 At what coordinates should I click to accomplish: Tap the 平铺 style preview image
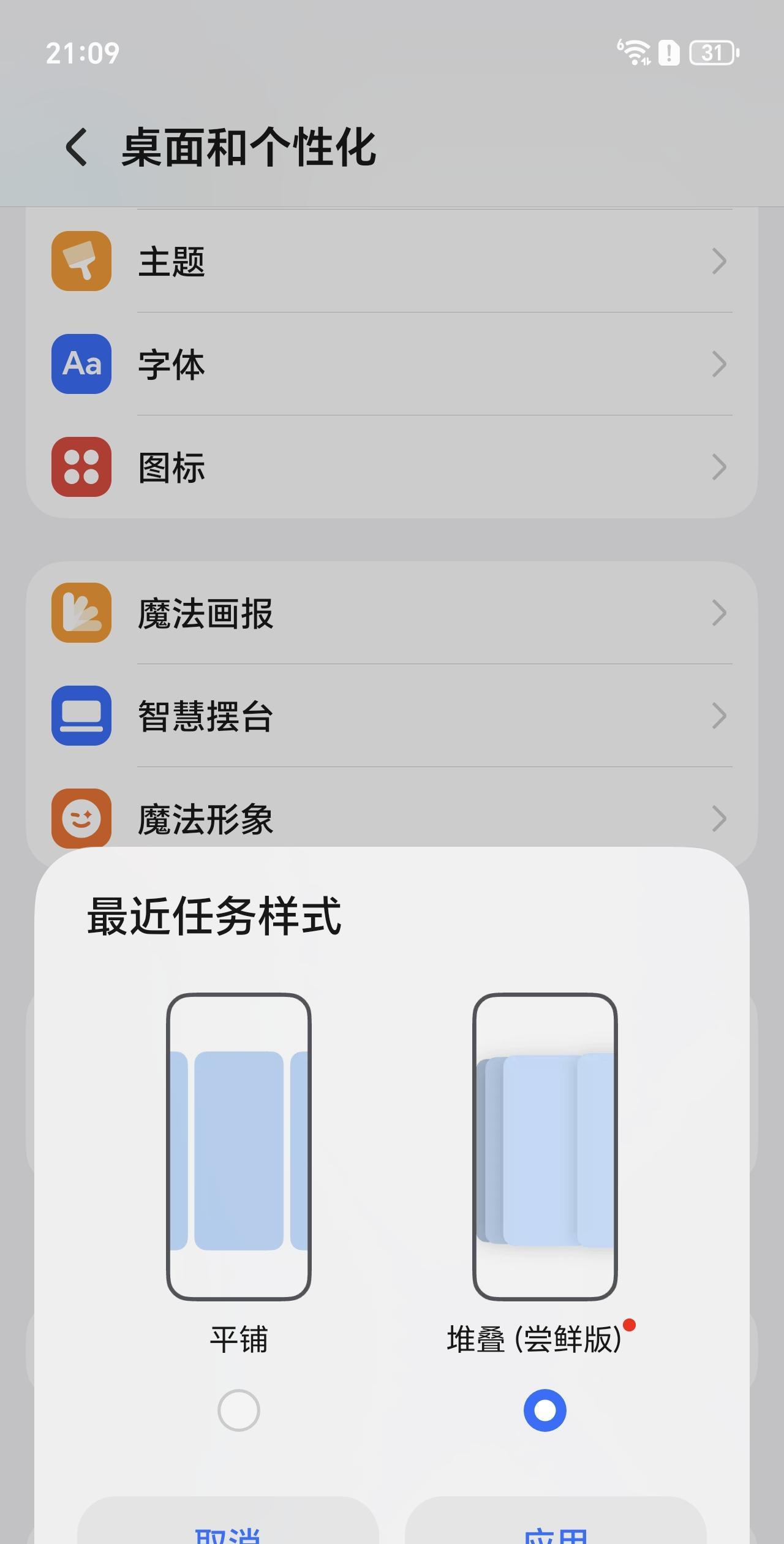coord(239,1146)
